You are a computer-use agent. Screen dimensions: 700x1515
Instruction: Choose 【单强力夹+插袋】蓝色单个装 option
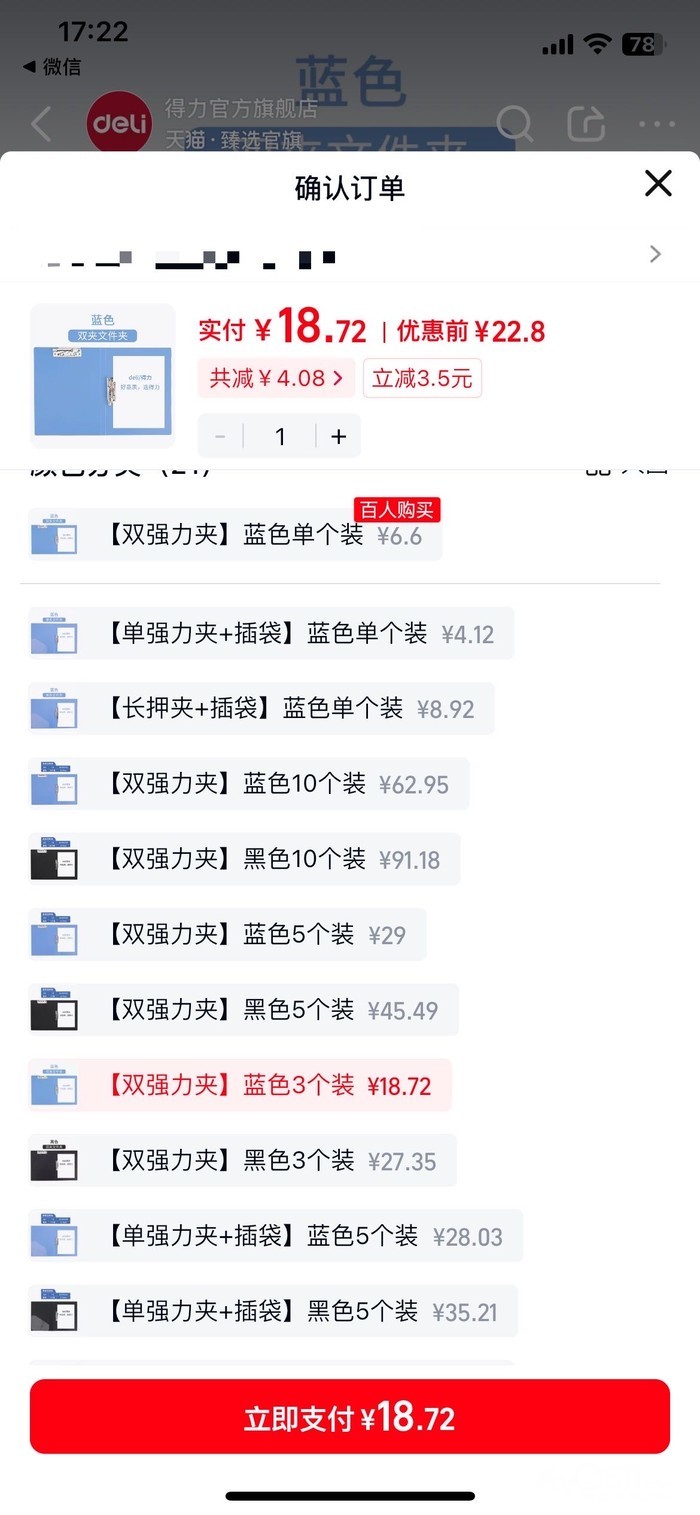point(271,633)
